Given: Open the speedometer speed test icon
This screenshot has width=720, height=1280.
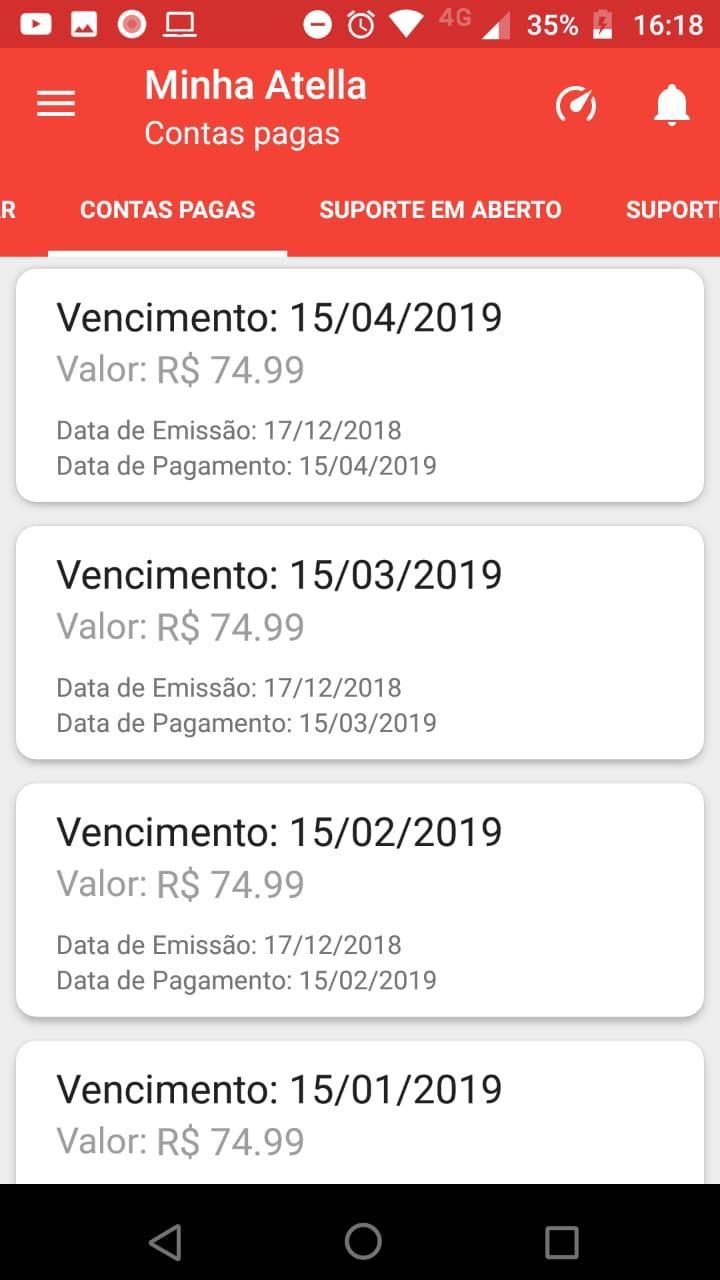Looking at the screenshot, I should (x=576, y=104).
